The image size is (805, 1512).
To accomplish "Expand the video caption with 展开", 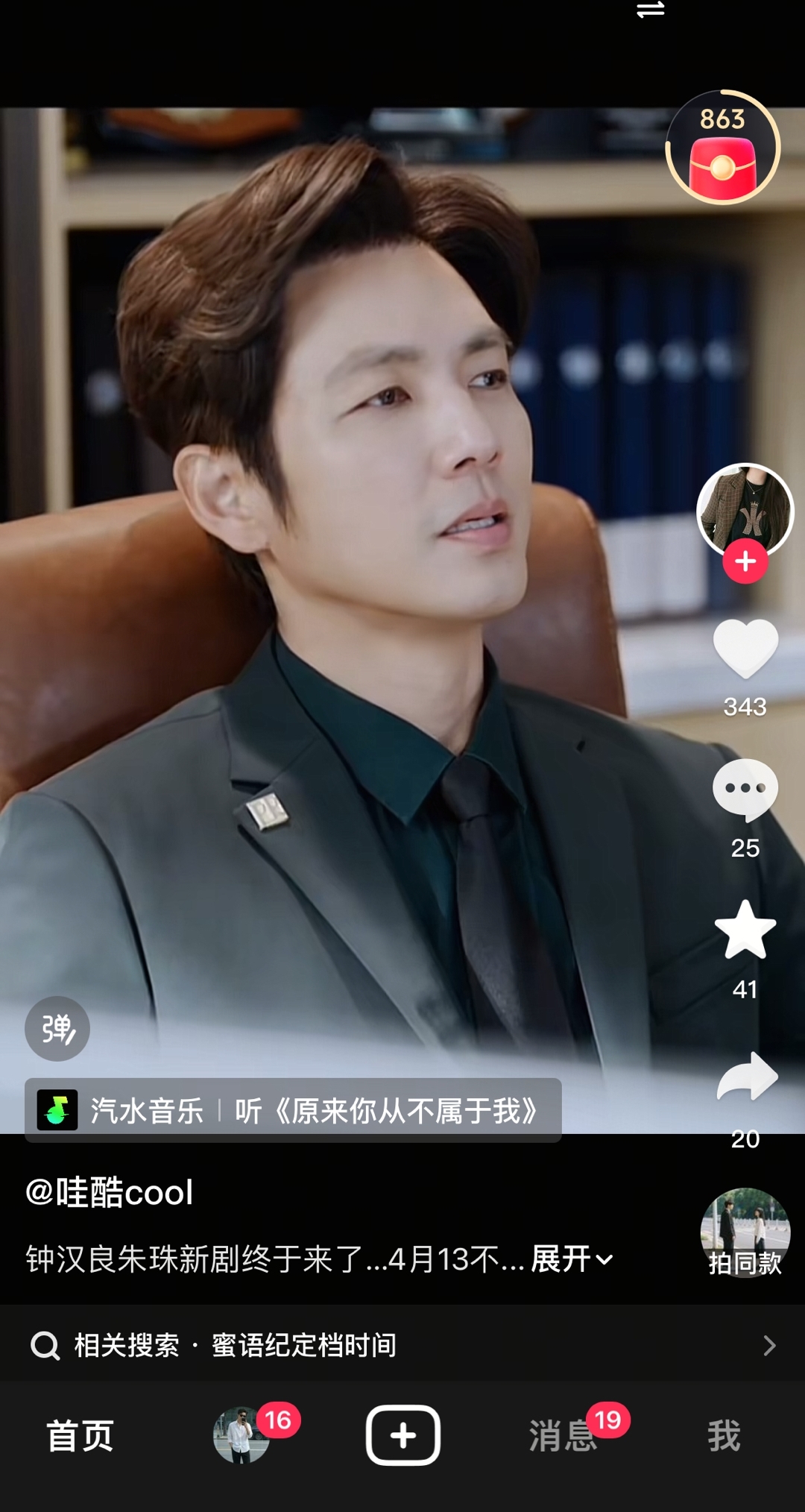I will tap(572, 1259).
